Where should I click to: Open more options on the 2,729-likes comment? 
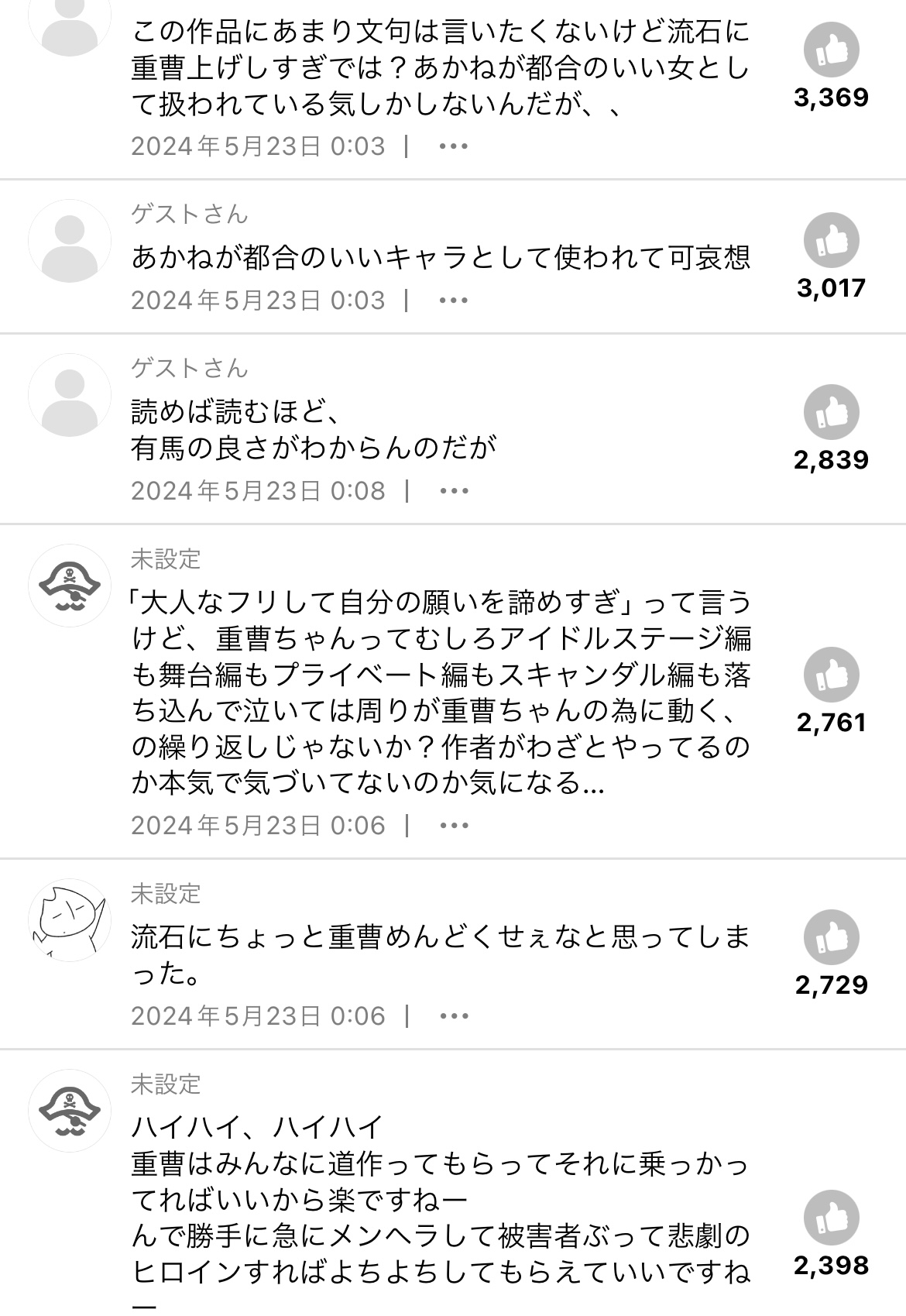(454, 1016)
